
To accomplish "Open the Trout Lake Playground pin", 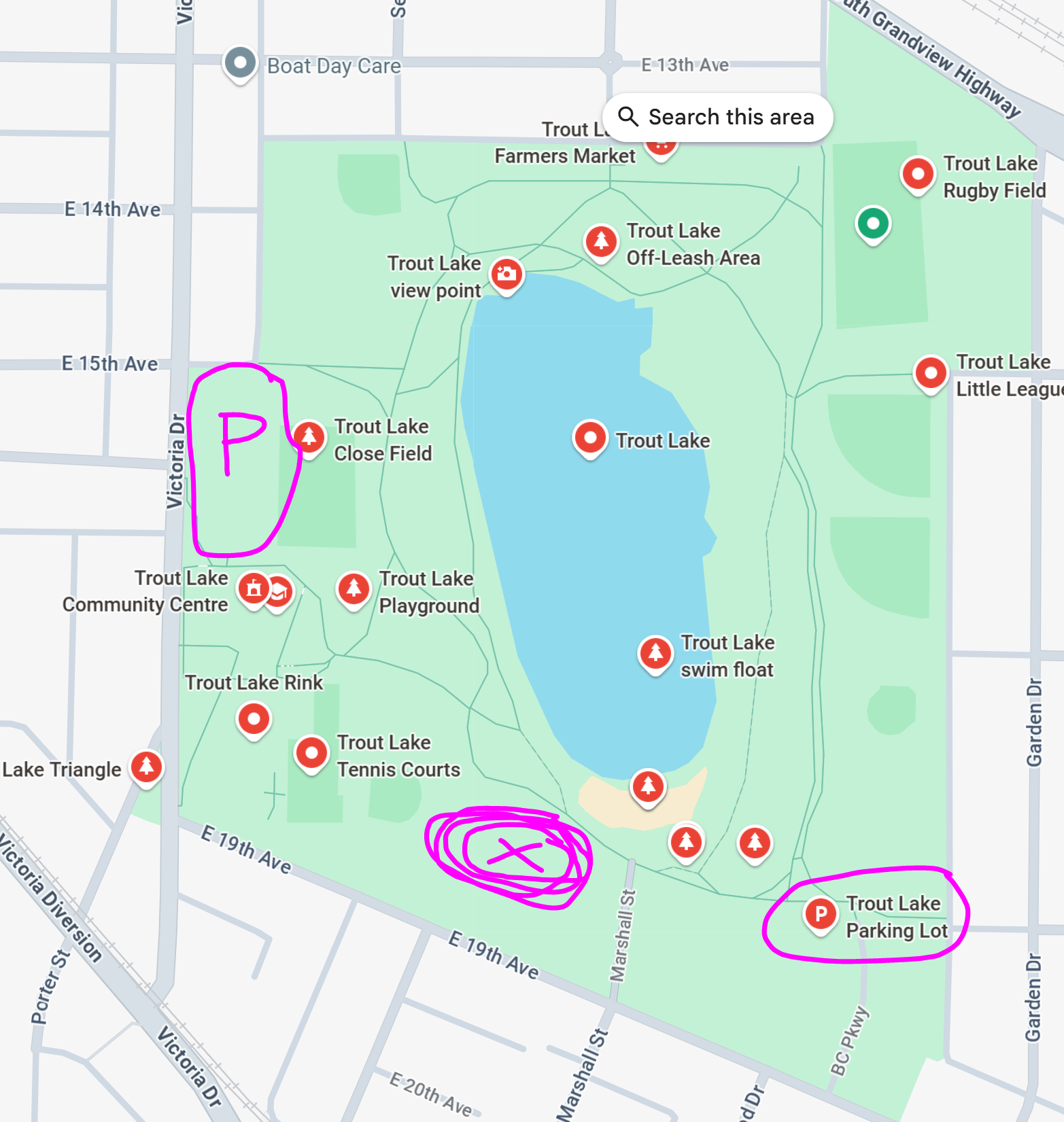I will tap(354, 589).
